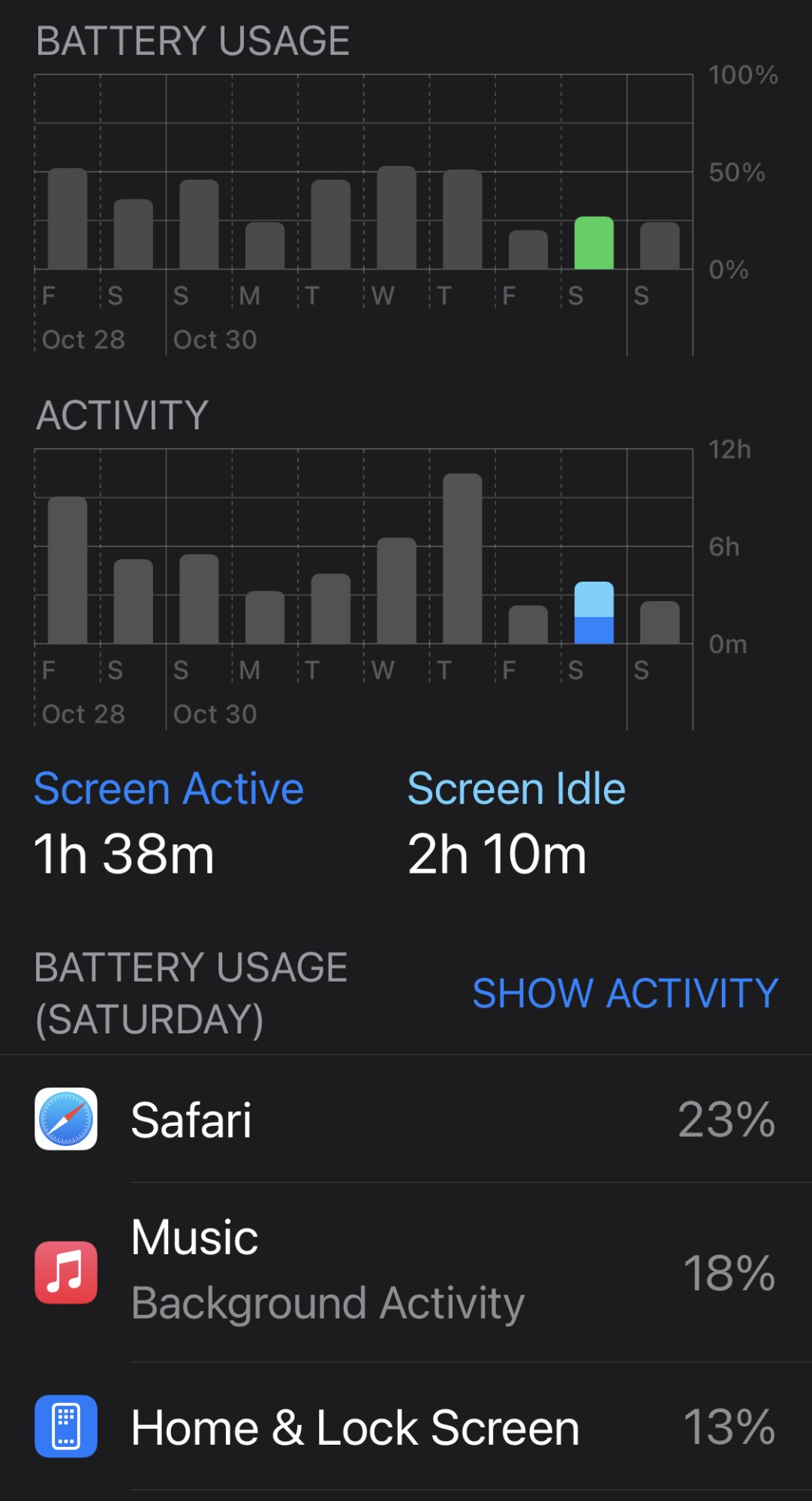This screenshot has height=1501, width=812.
Task: Select the Music battery usage row
Action: point(406,1273)
